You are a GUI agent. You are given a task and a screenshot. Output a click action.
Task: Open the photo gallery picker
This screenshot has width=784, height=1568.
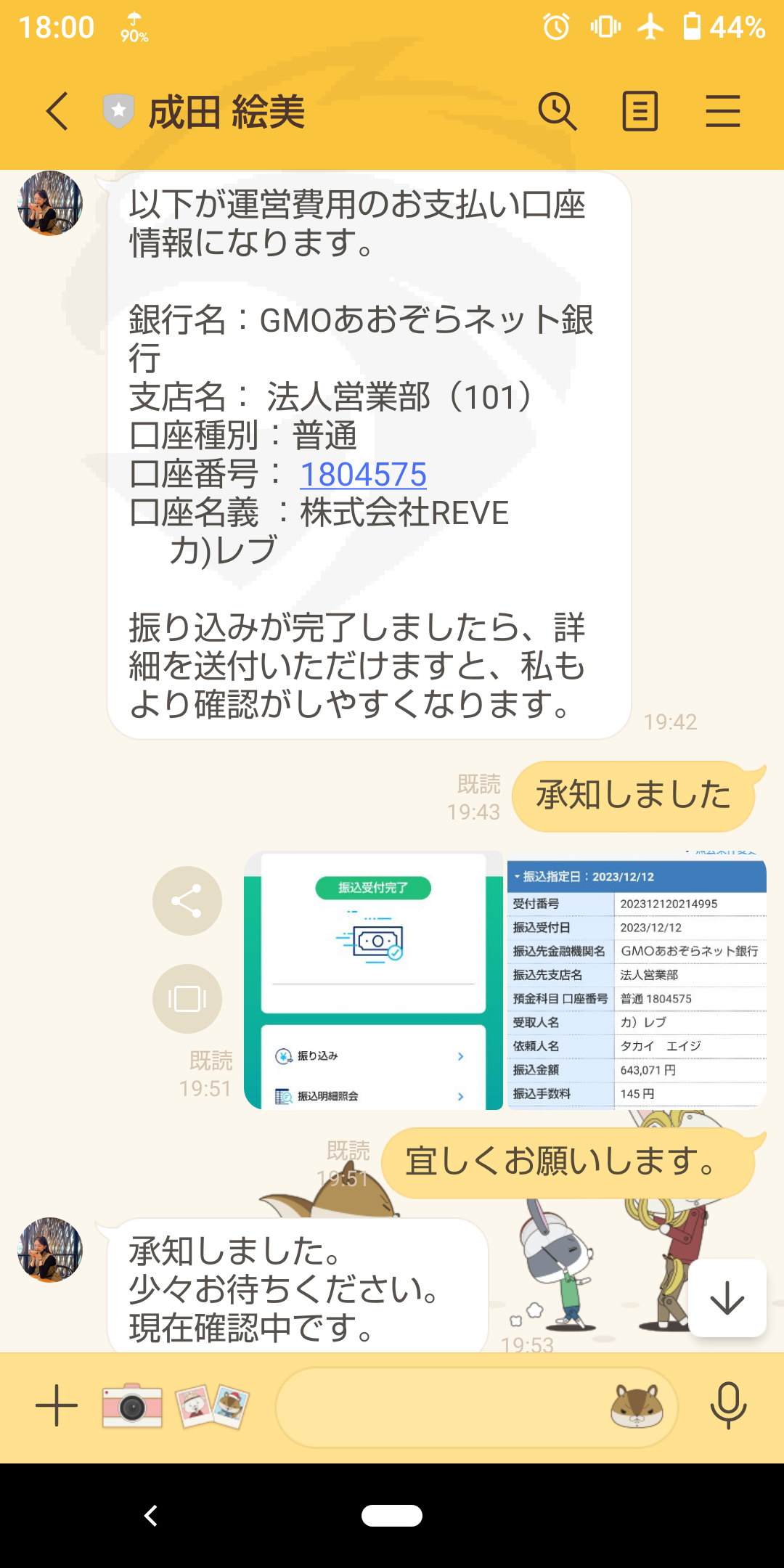(x=212, y=1405)
